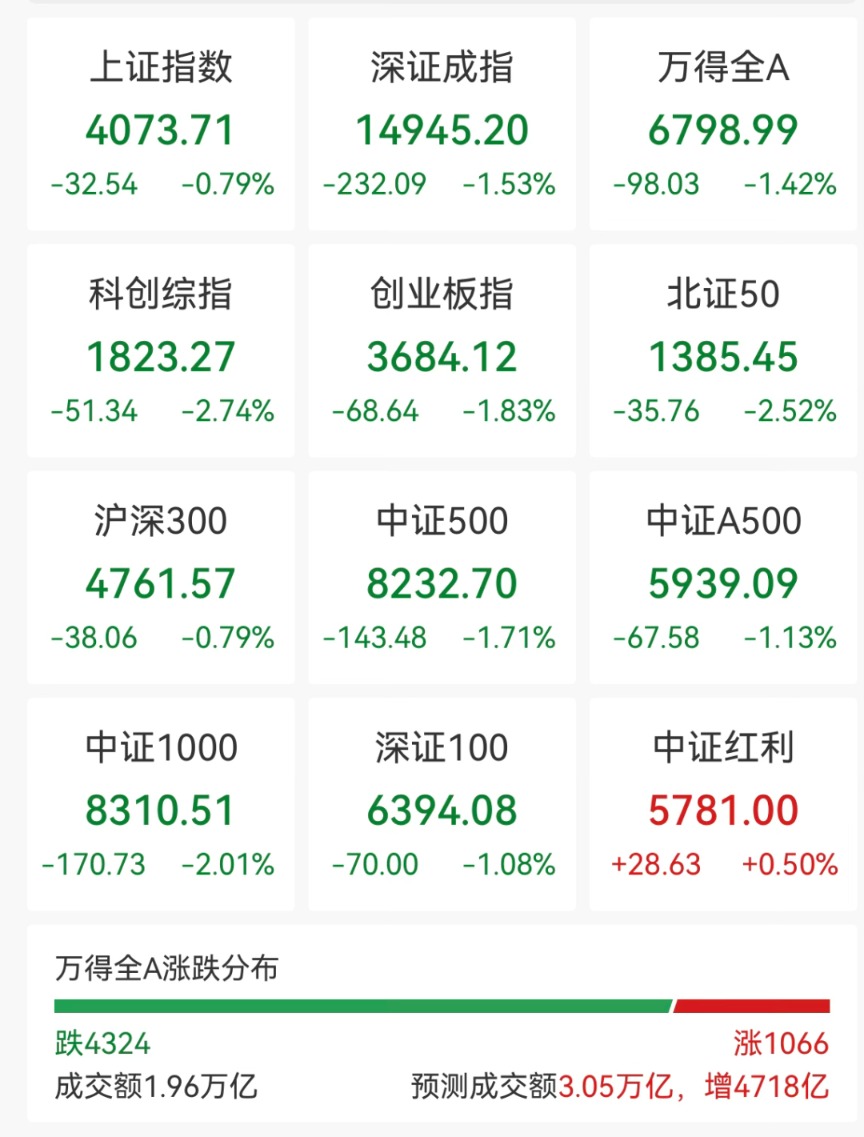Select the 中证A500 index tile

click(722, 573)
